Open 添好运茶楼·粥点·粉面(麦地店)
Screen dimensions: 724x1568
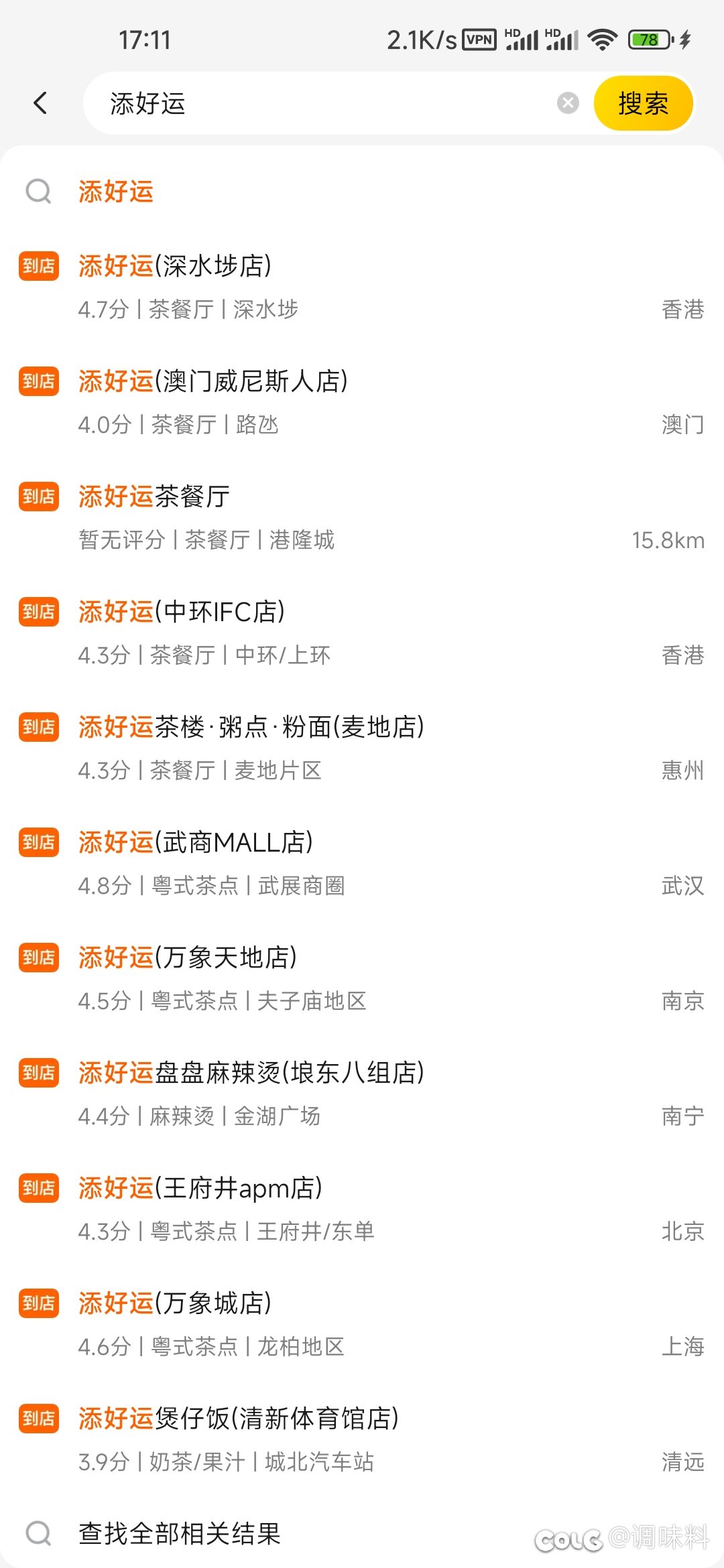pyautogui.click(x=362, y=748)
